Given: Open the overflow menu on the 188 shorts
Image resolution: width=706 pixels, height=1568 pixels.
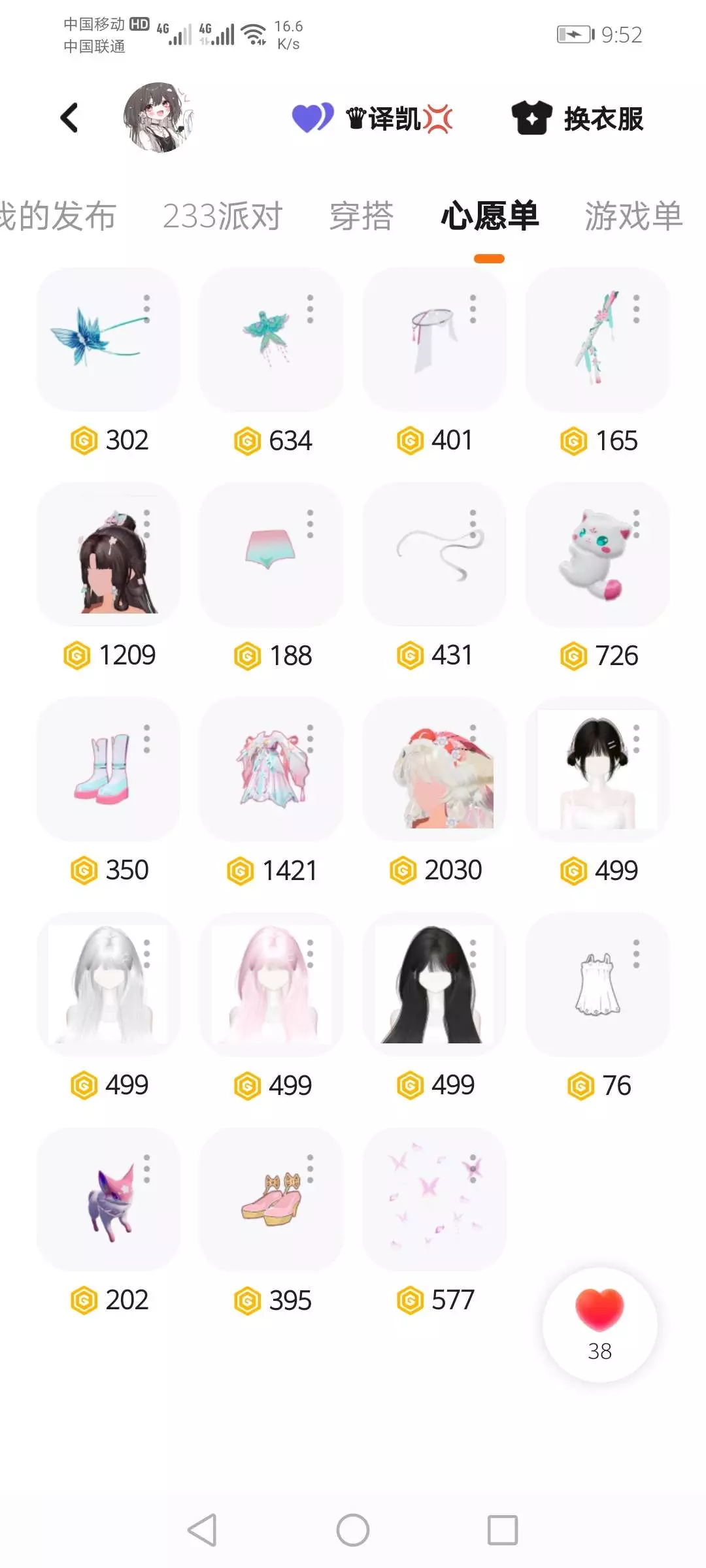Looking at the screenshot, I should pos(310,523).
